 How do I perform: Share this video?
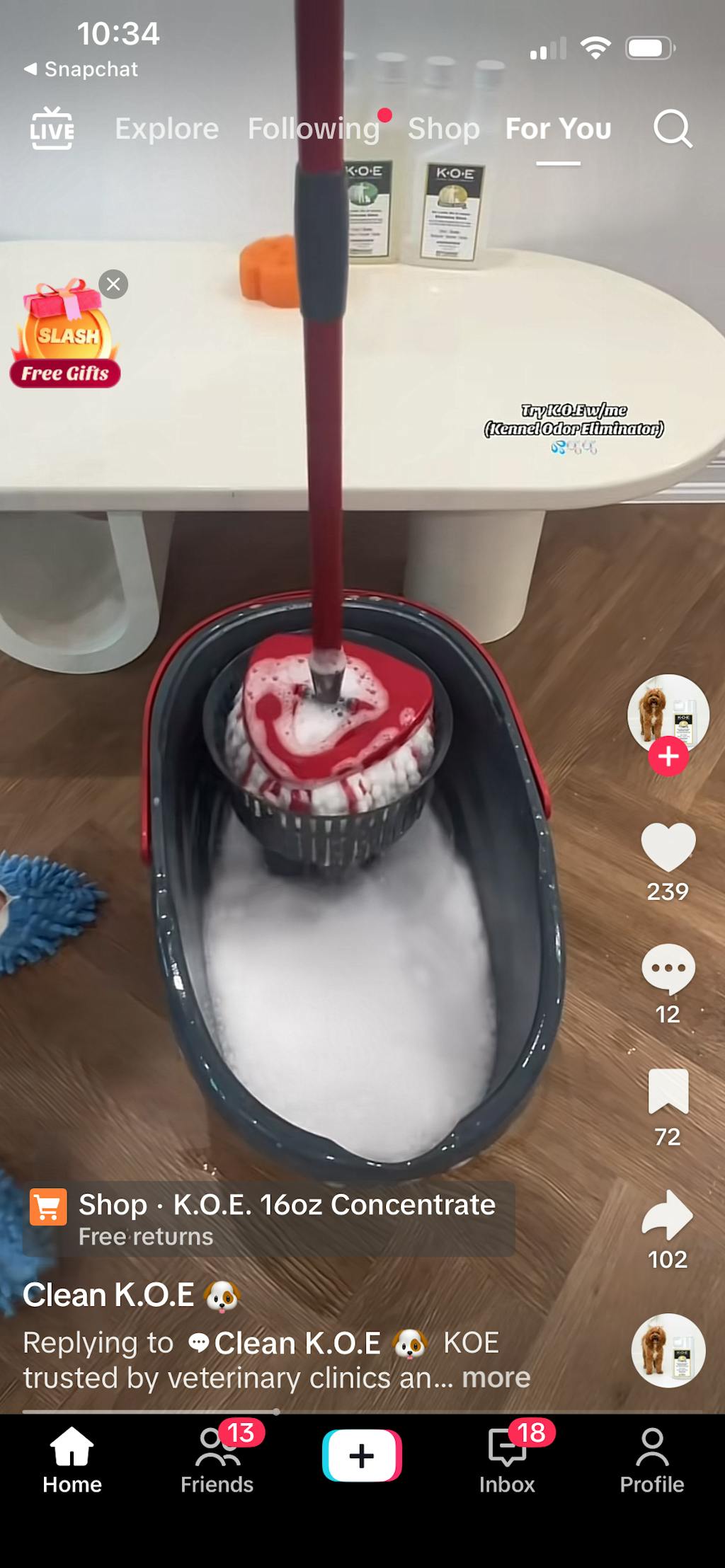[x=668, y=1214]
